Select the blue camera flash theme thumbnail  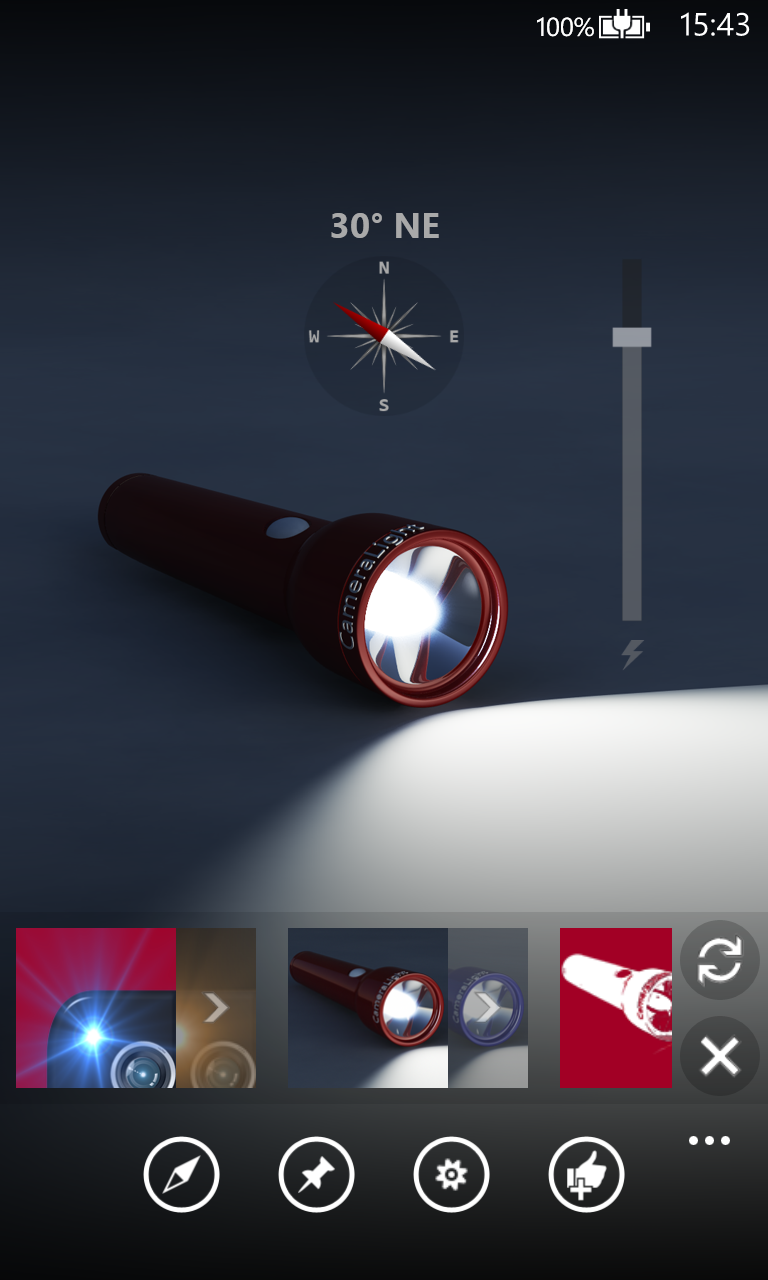[x=96, y=1008]
